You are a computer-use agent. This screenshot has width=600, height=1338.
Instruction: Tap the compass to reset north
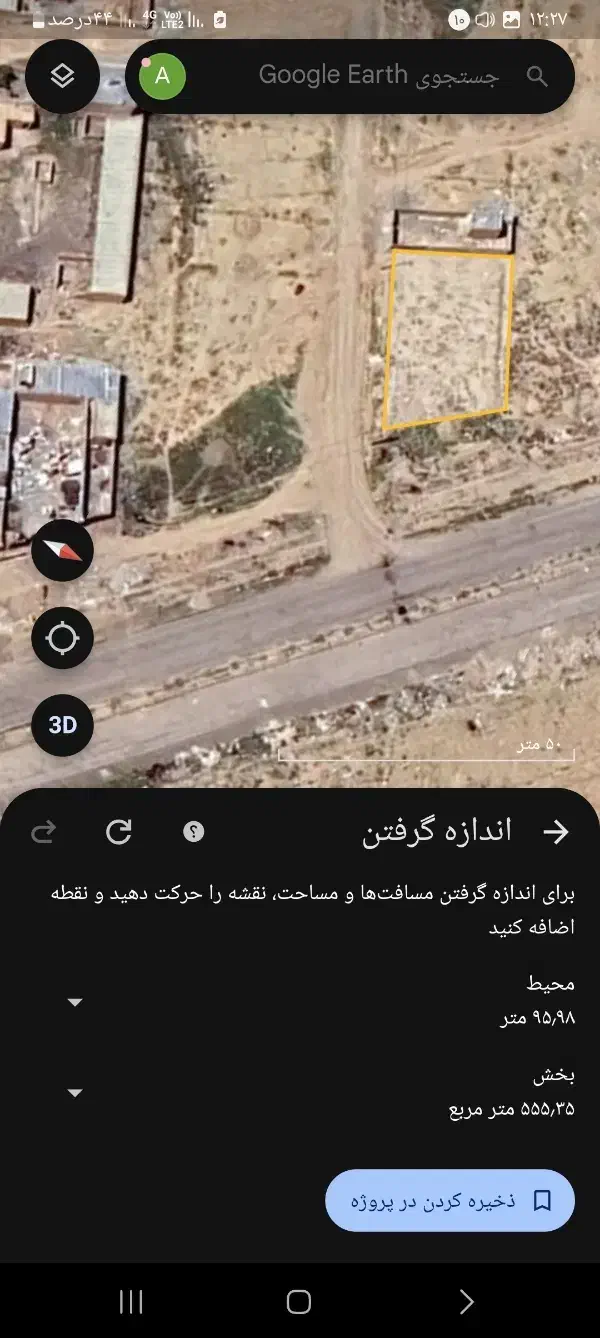tap(62, 551)
